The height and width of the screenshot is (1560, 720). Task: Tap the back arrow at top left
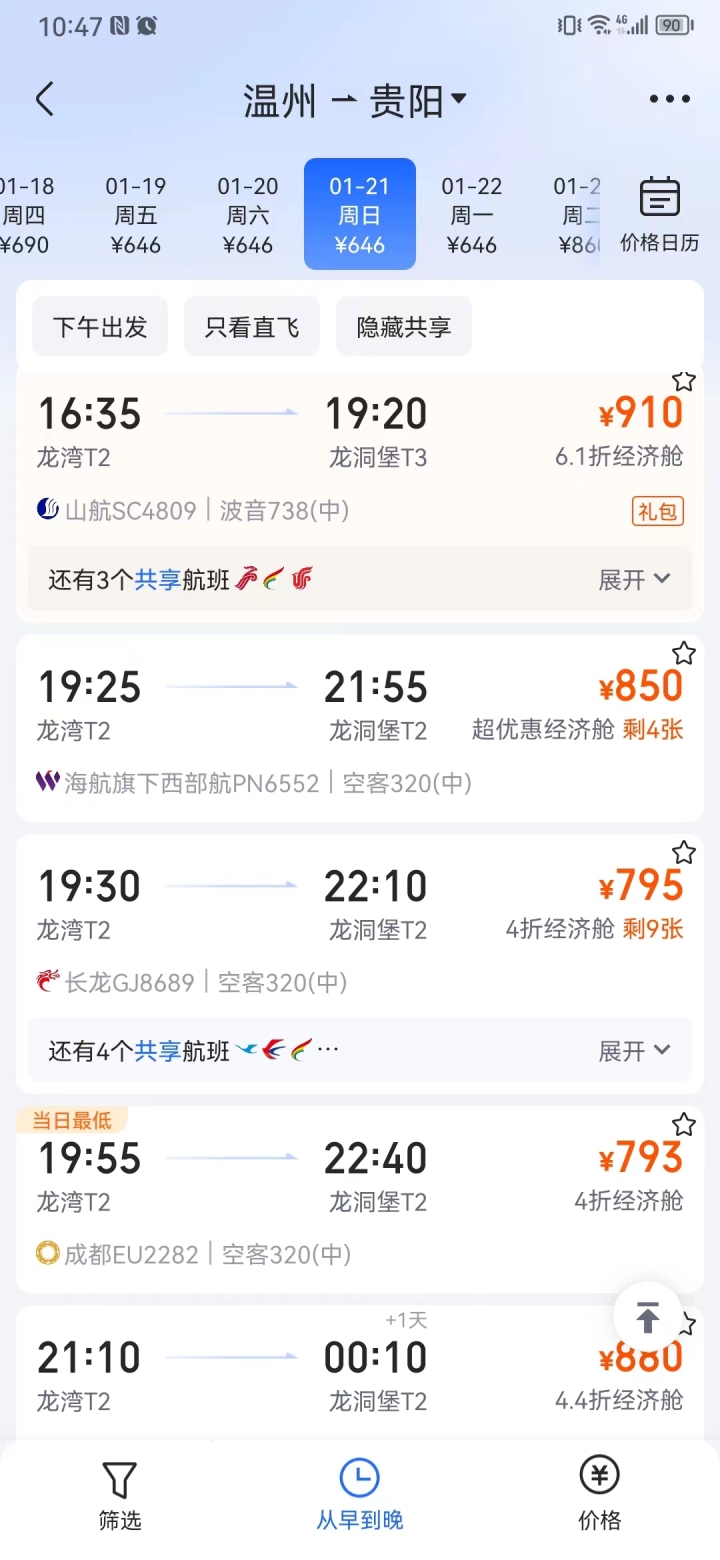tap(44, 99)
